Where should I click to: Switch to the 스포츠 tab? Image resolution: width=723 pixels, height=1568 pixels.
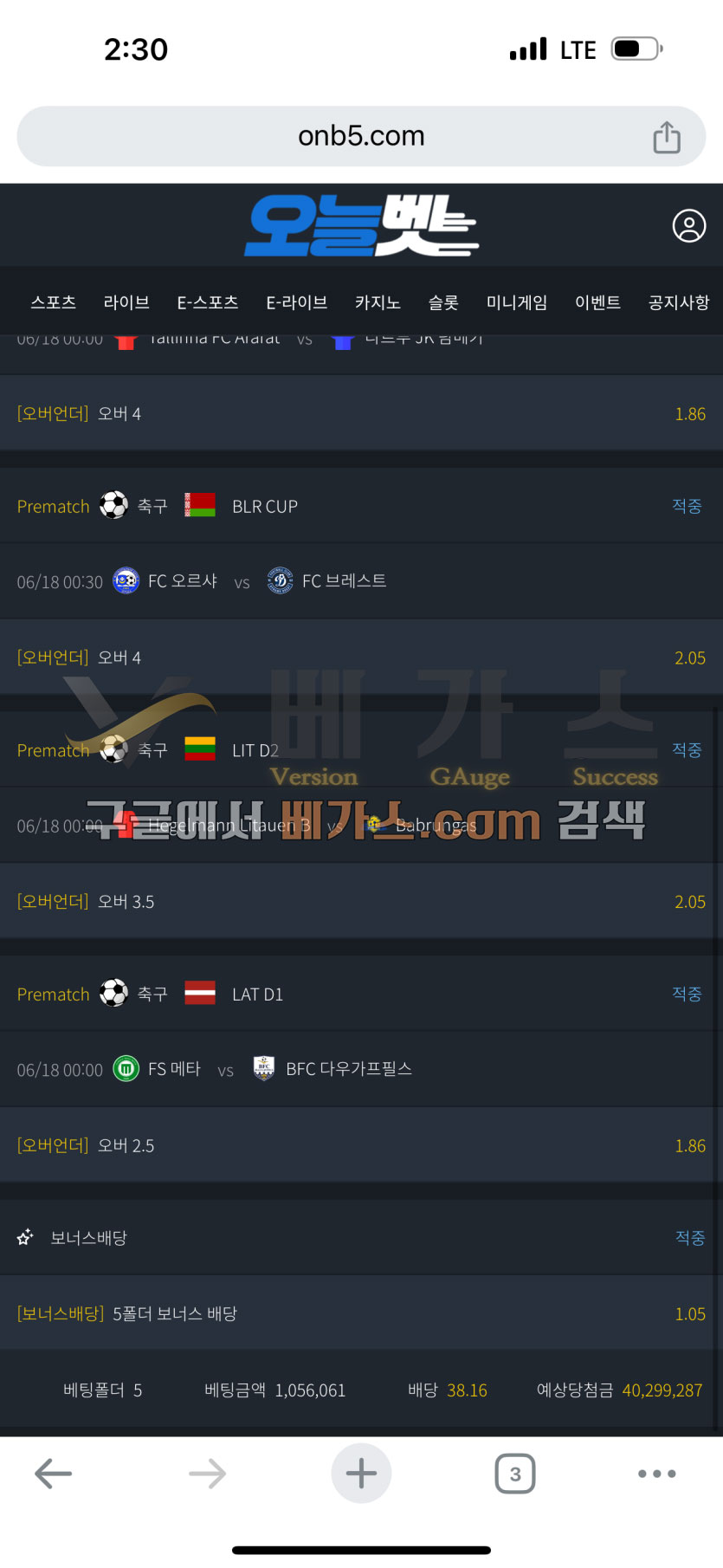54,302
